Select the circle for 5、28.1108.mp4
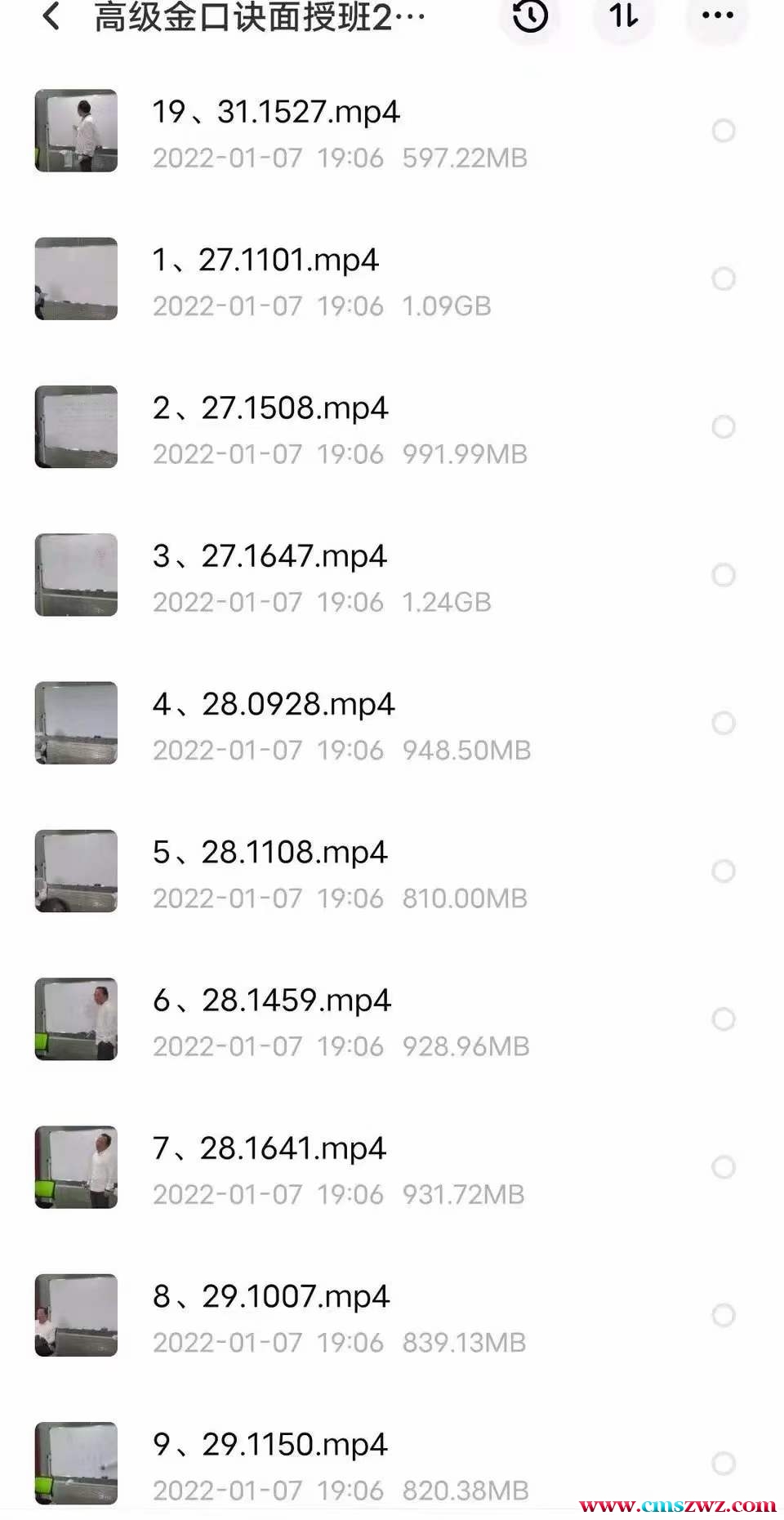Image resolution: width=784 pixels, height=1520 pixels. pos(724,871)
